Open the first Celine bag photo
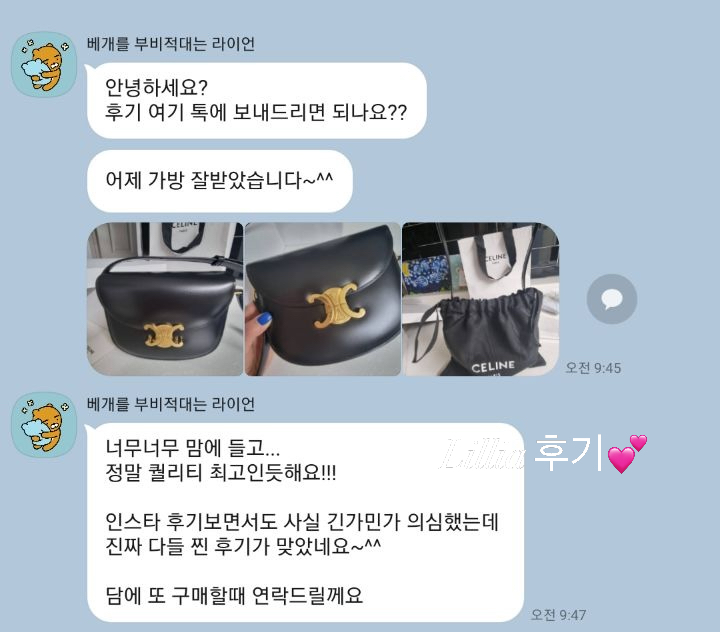This screenshot has height=632, width=720. [x=165, y=299]
